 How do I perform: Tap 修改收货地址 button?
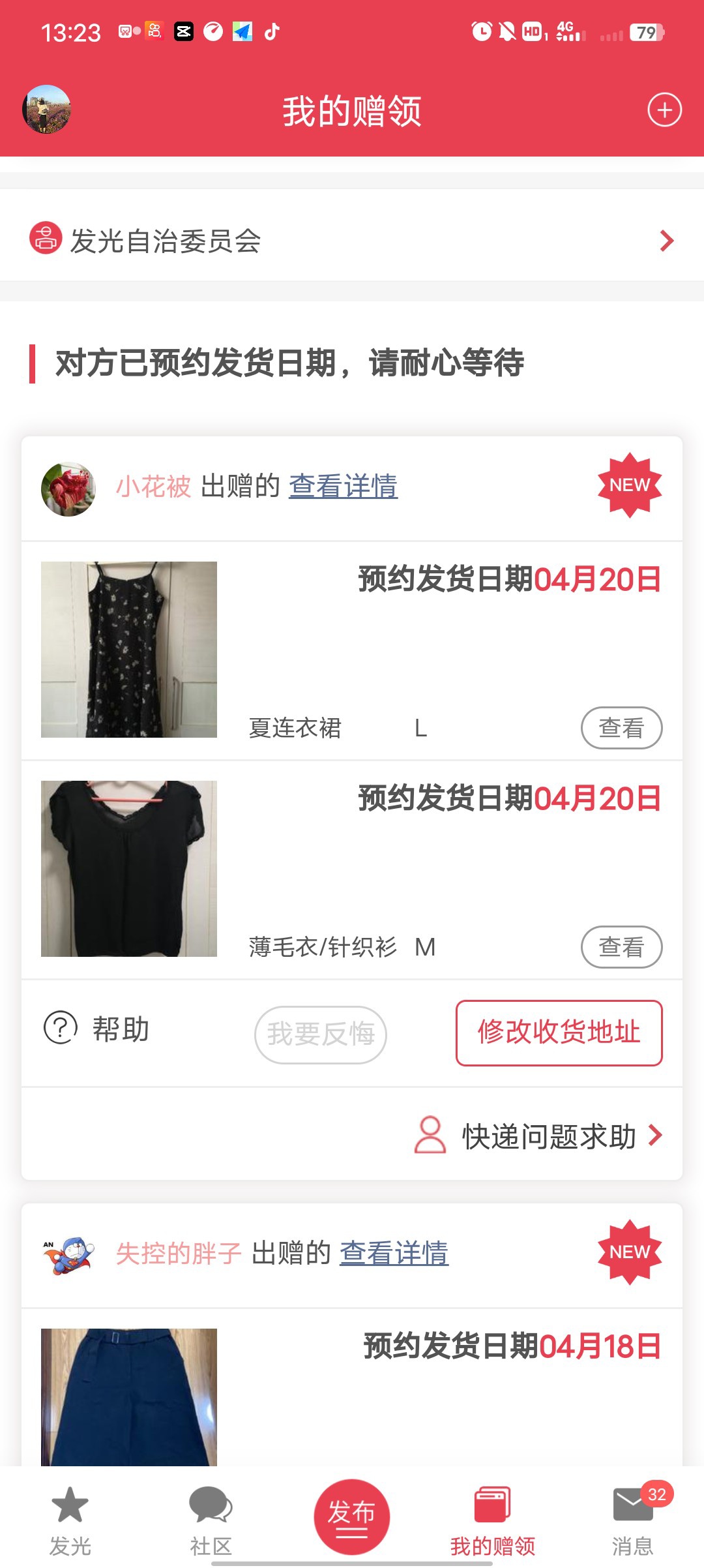click(559, 1033)
